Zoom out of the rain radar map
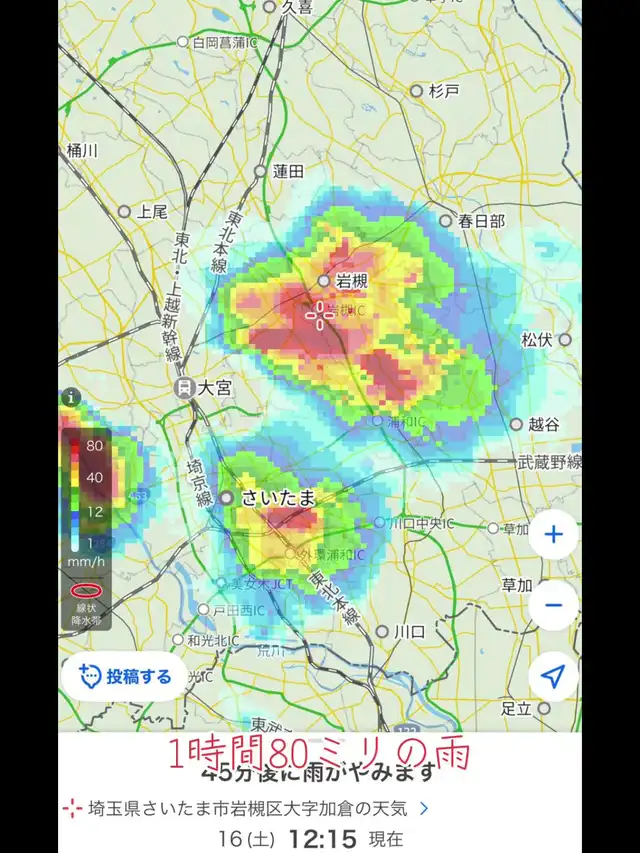Image resolution: width=640 pixels, height=853 pixels. 553,605
